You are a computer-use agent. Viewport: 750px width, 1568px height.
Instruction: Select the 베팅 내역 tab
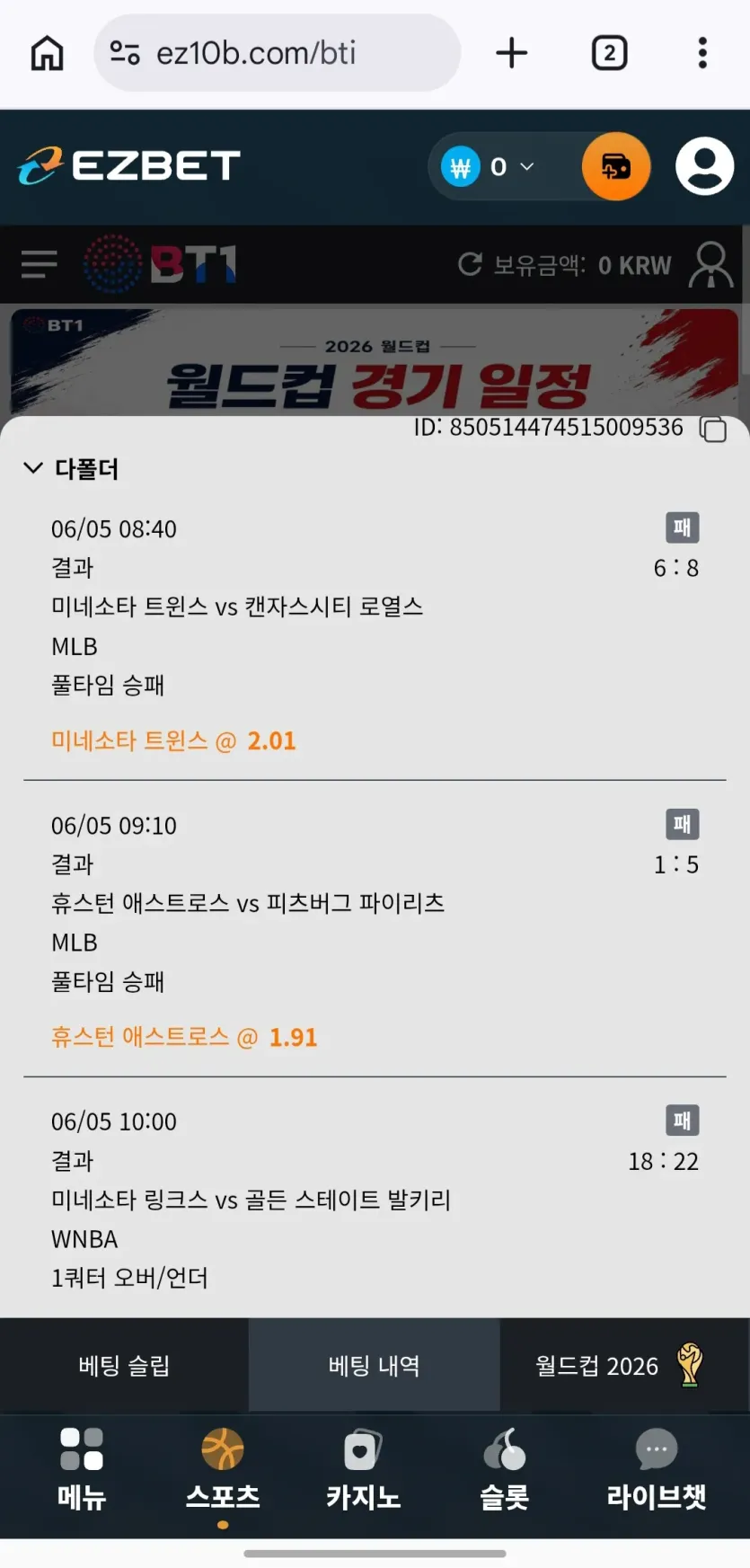375,1366
